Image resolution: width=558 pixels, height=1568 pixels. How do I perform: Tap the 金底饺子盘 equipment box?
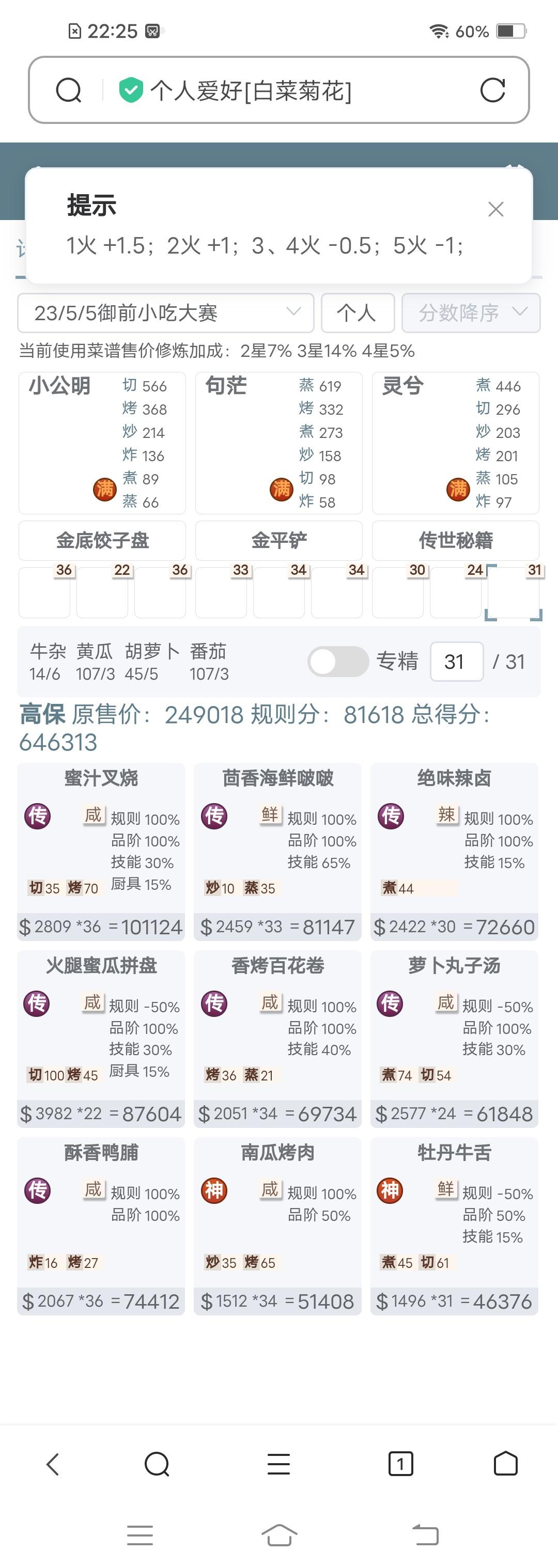pos(102,540)
